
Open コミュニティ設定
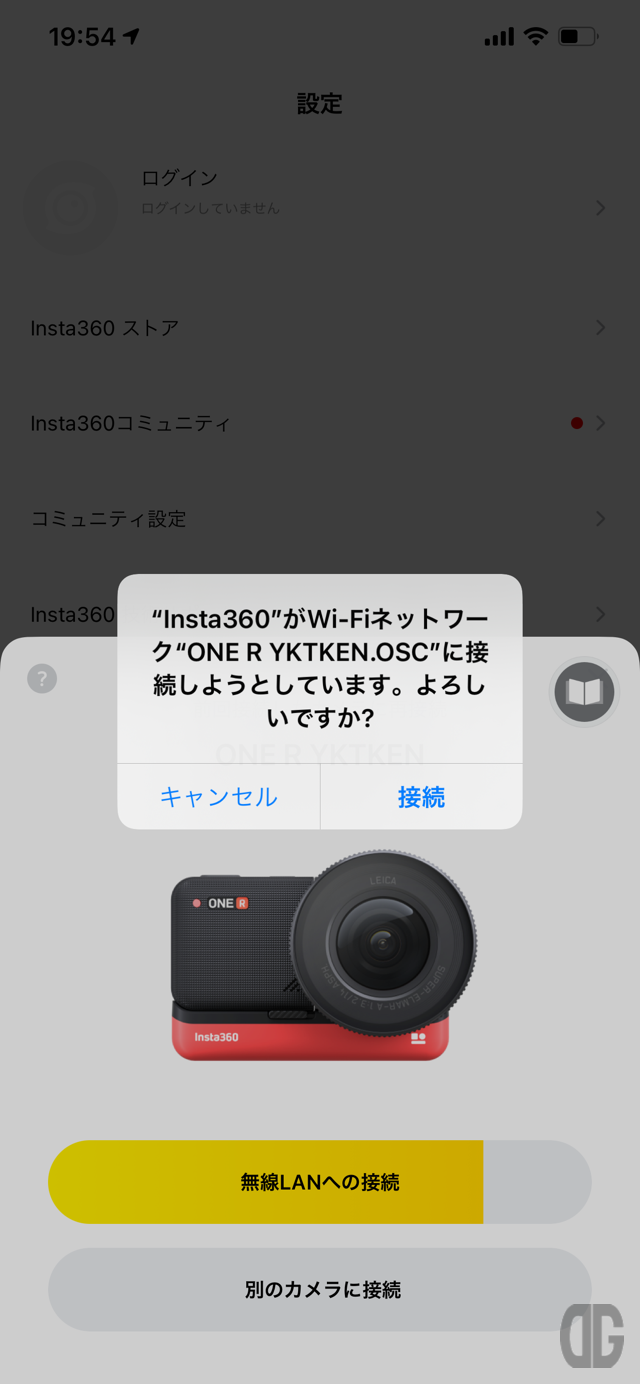319,519
